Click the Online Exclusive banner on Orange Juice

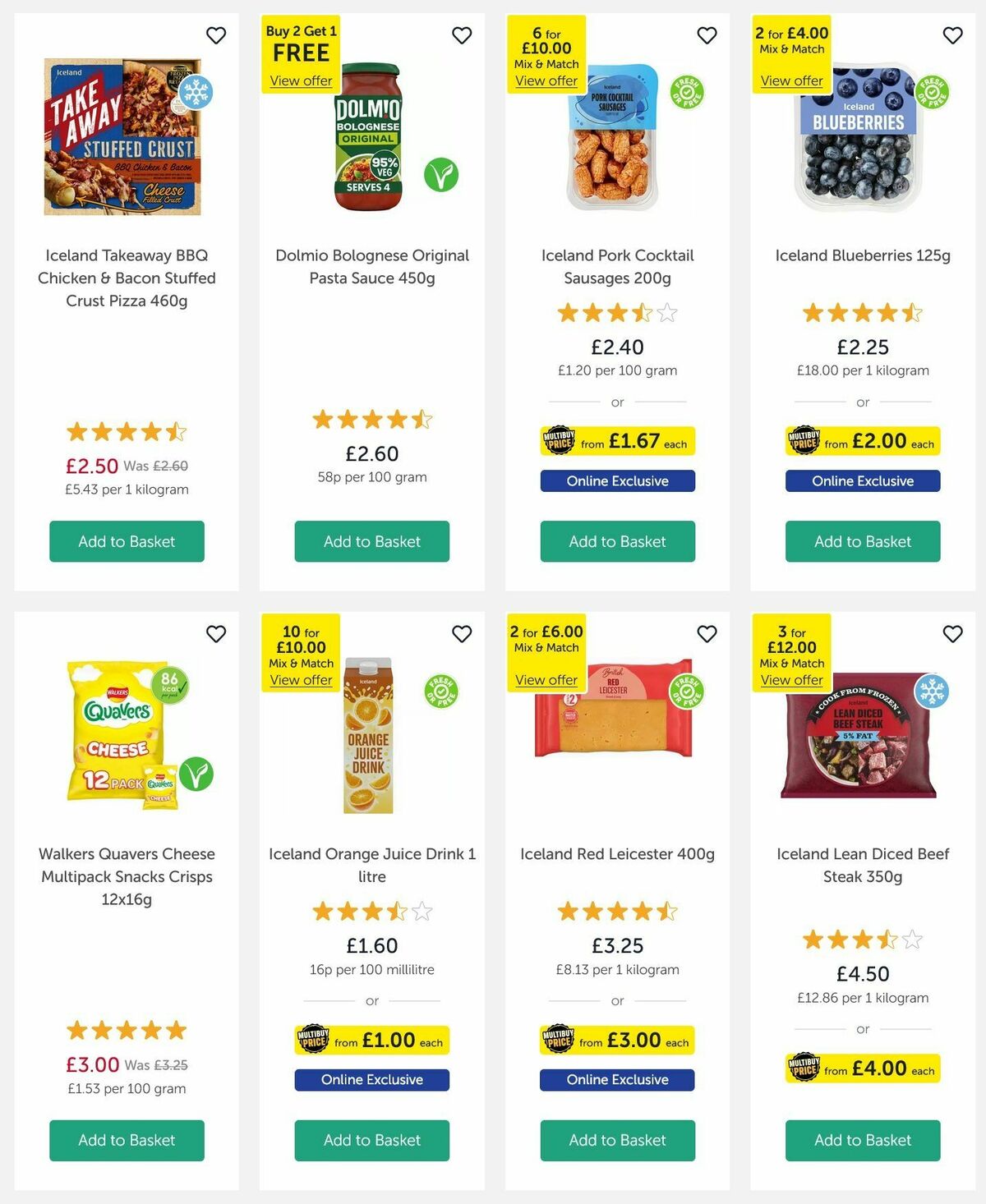click(371, 1079)
